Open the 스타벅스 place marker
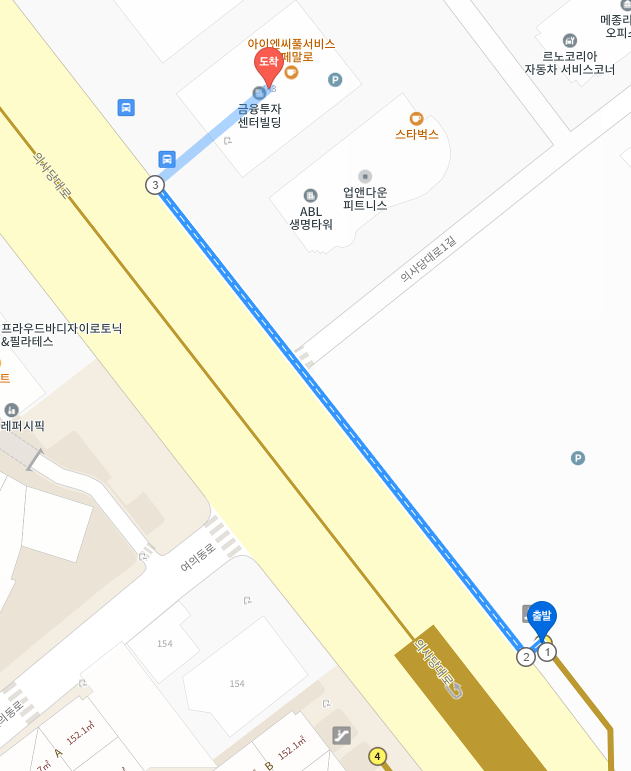 click(416, 119)
